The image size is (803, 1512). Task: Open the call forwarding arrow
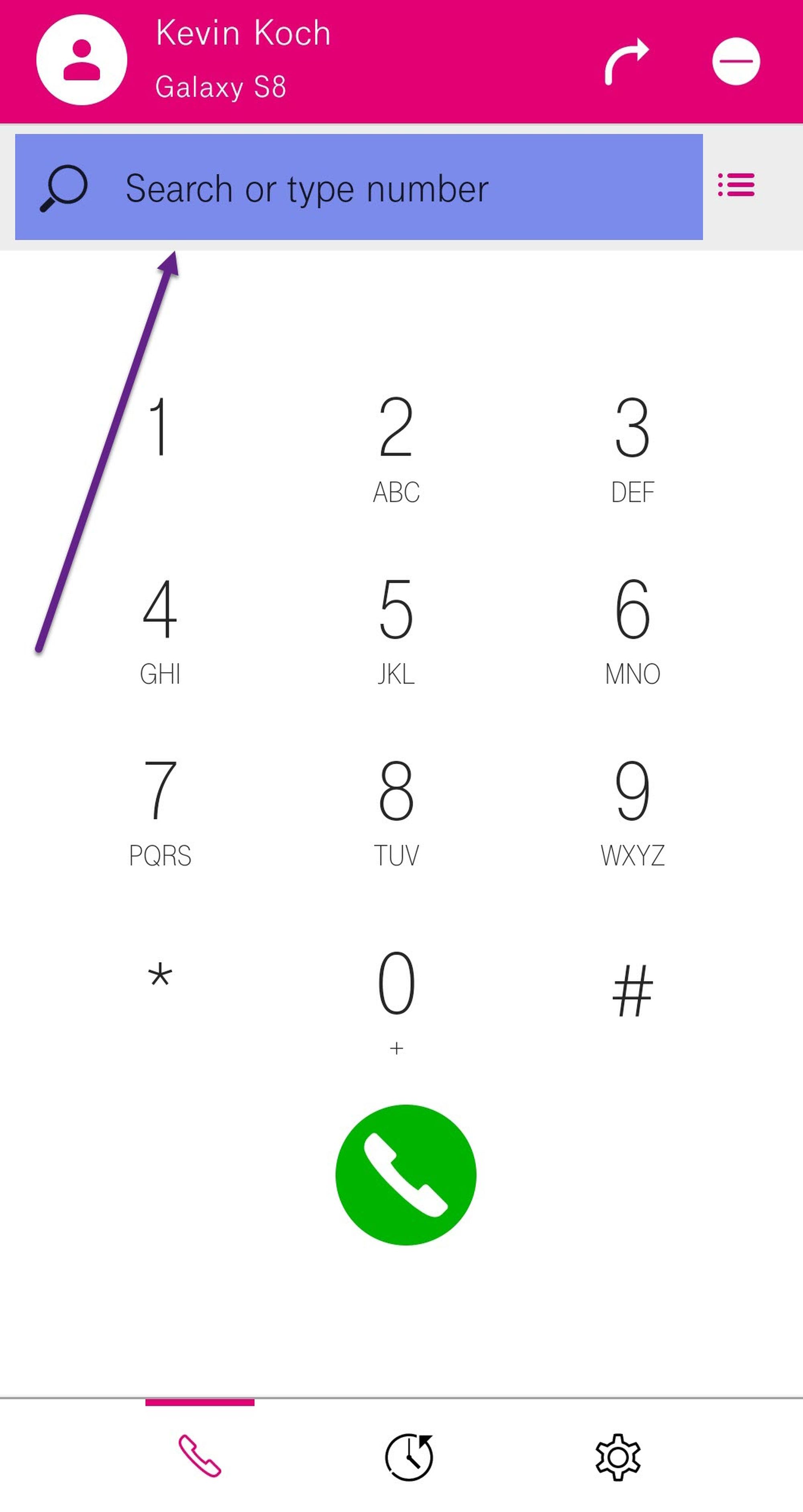tap(626, 62)
